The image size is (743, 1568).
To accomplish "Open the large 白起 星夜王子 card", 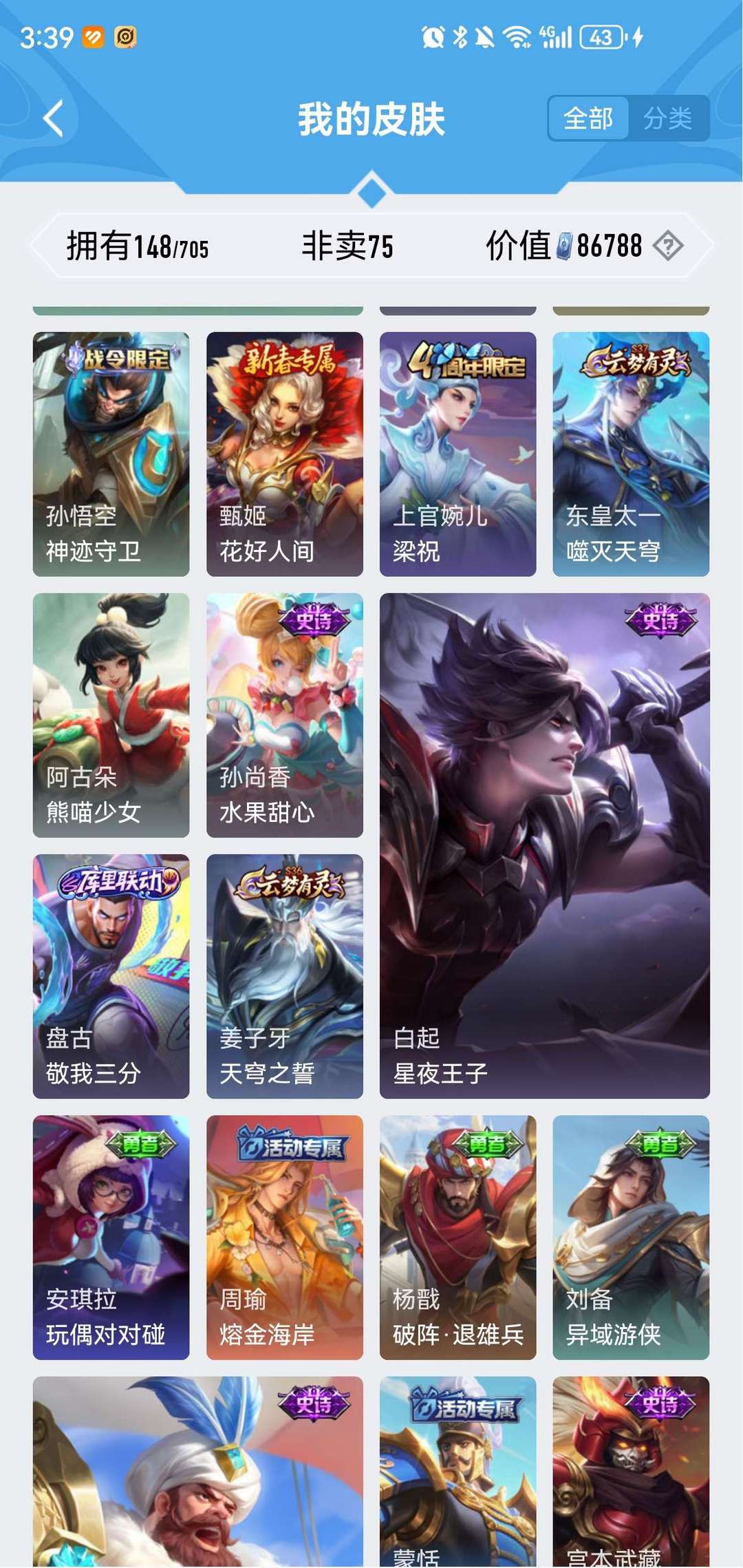I will pyautogui.click(x=545, y=846).
